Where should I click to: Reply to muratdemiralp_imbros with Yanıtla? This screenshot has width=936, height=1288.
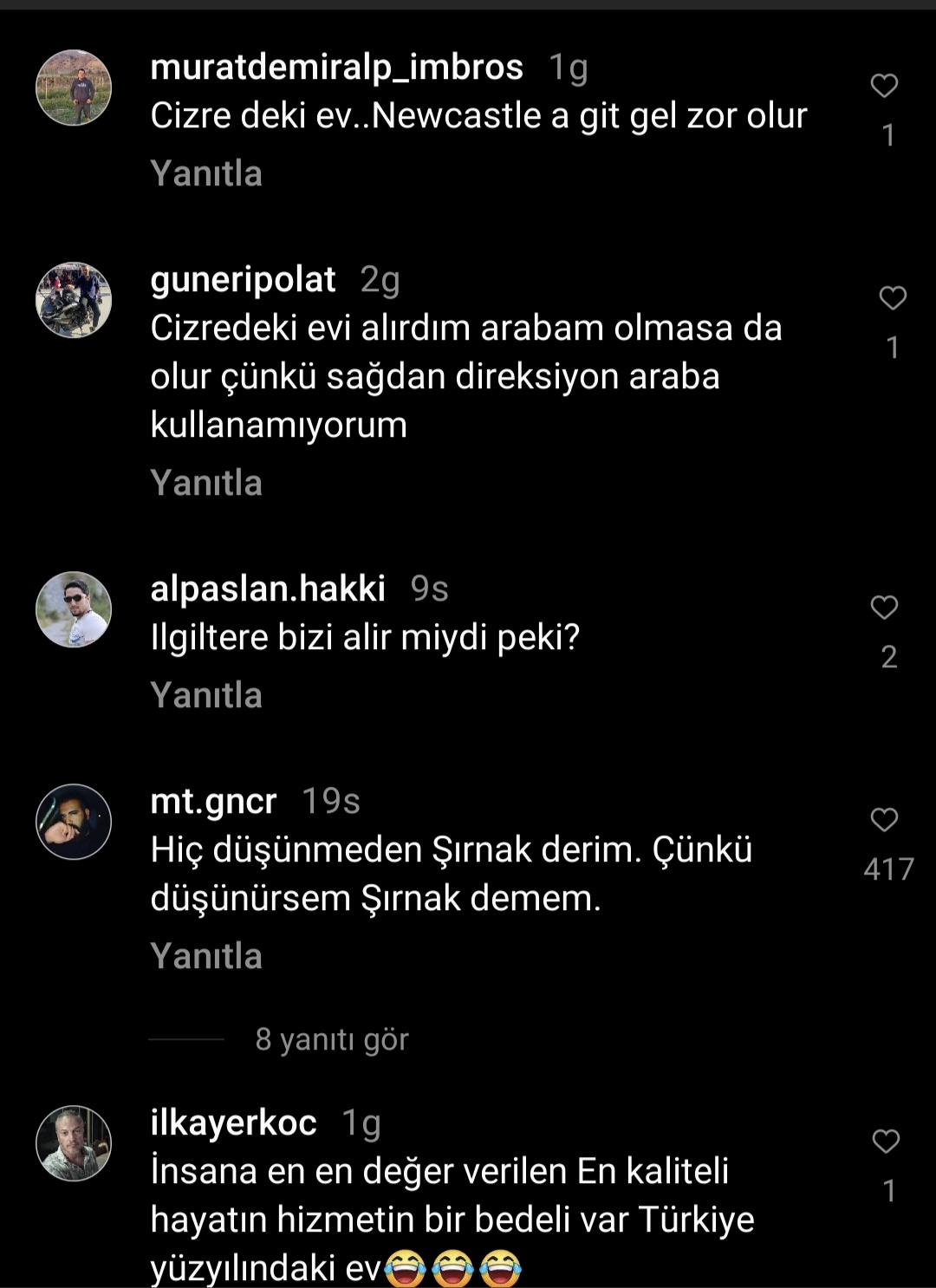click(206, 173)
